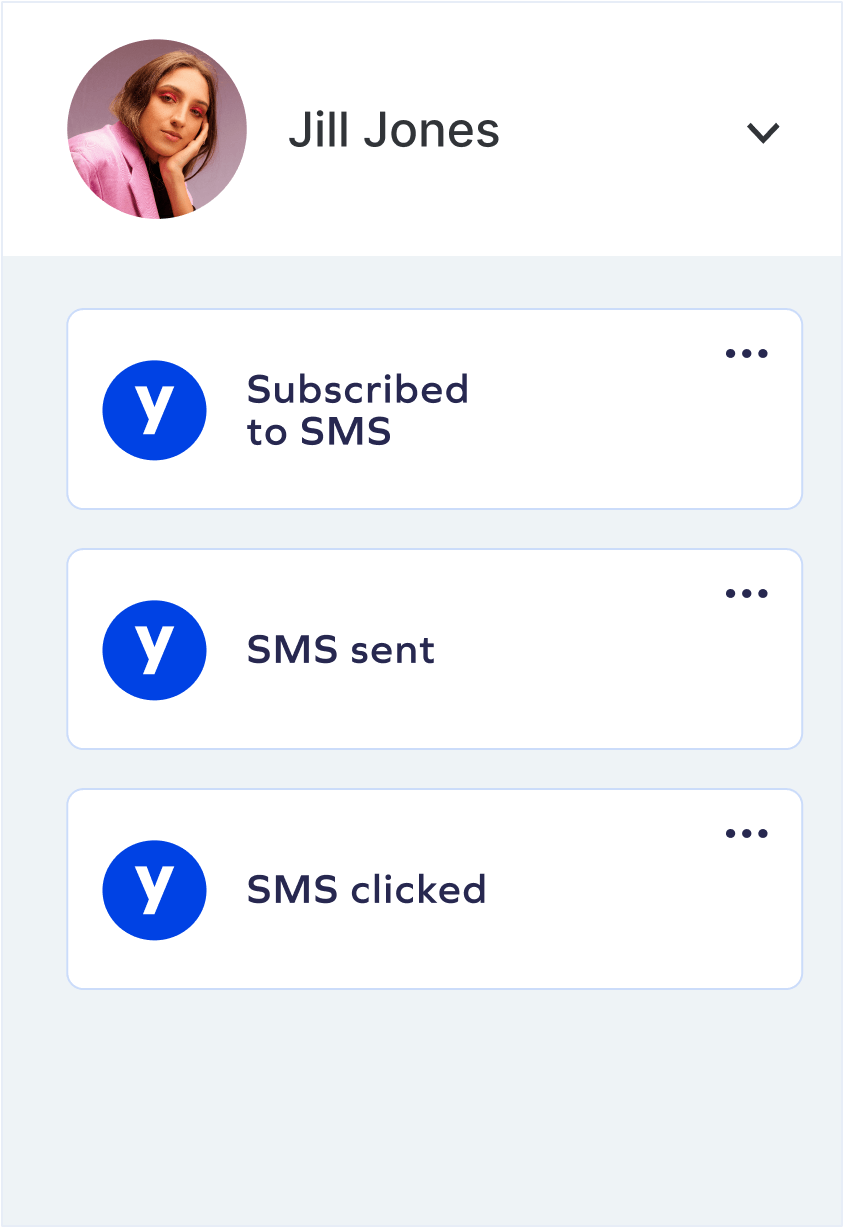Click the Yotpo icon next to SMS clicked
843x1227 pixels.
[x=154, y=890]
